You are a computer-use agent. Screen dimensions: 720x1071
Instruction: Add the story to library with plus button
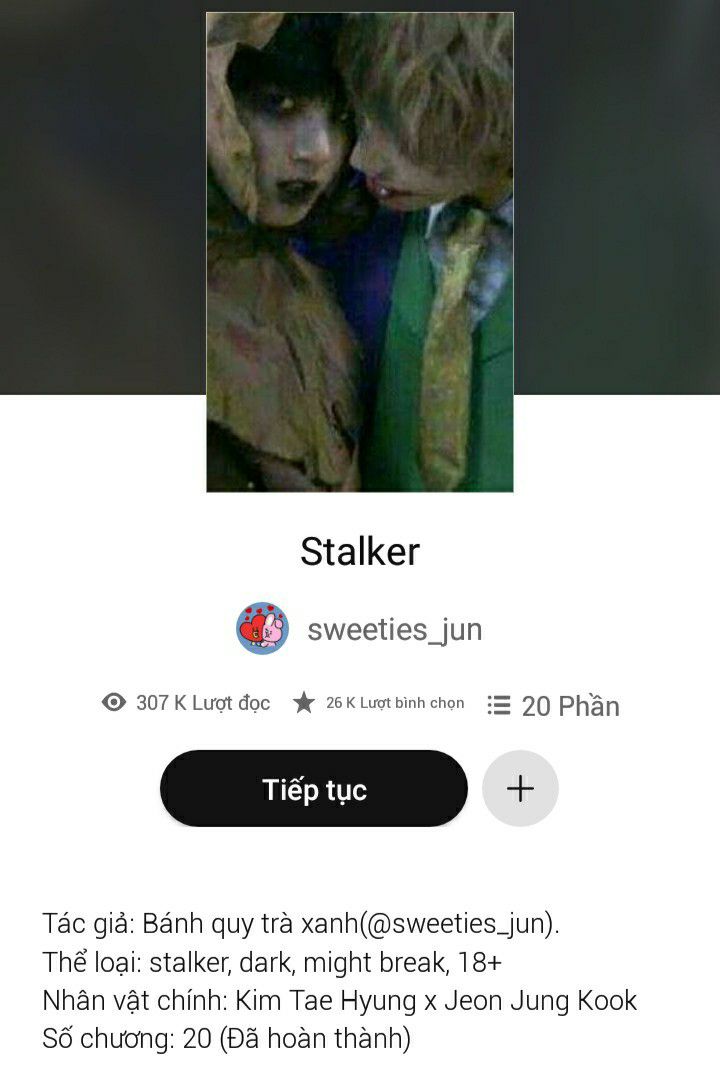click(x=520, y=789)
